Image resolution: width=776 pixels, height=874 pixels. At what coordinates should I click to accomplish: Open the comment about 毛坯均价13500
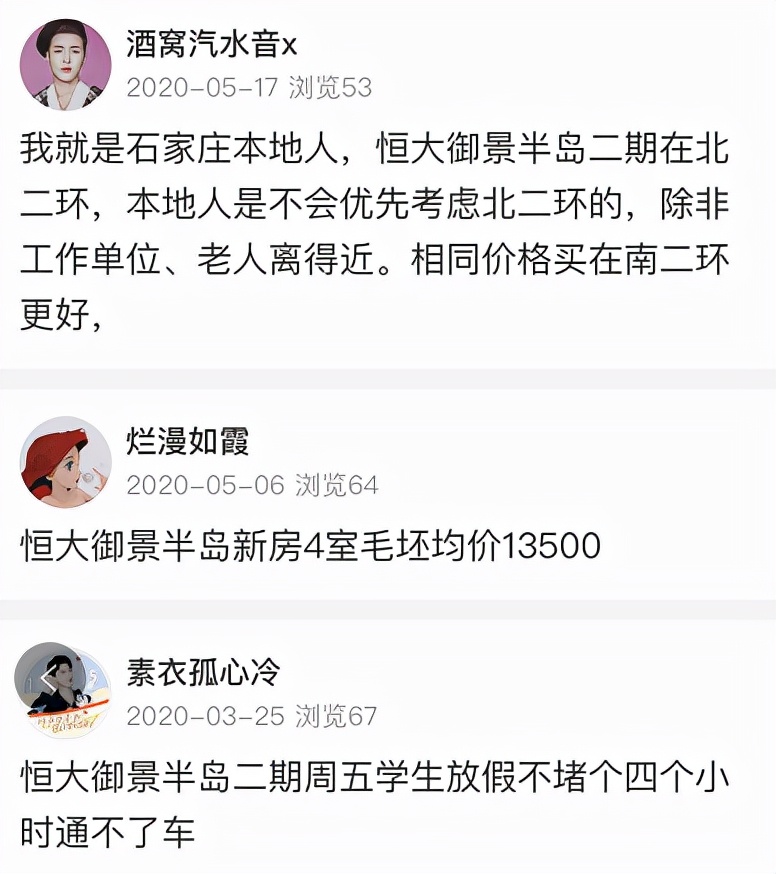[x=310, y=545]
